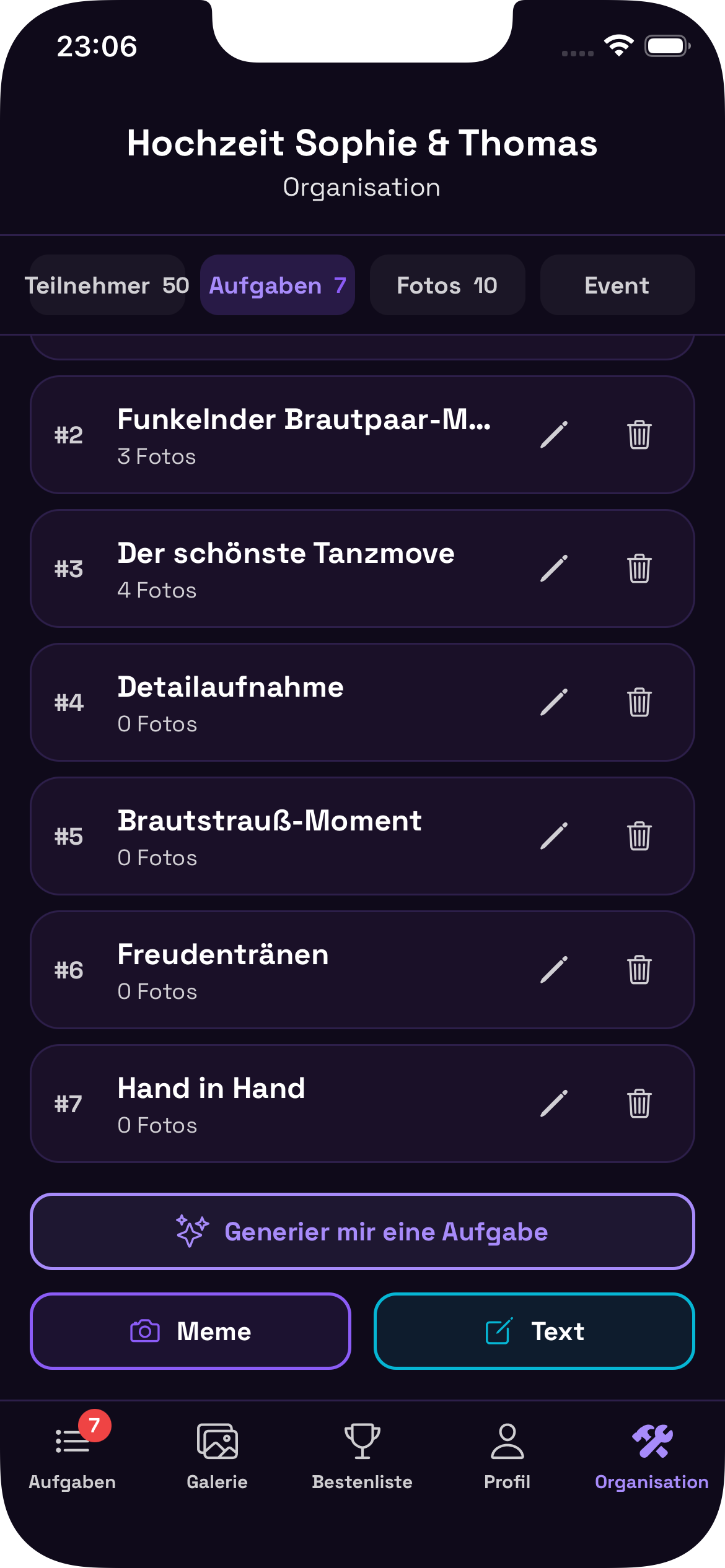This screenshot has width=725, height=1568.
Task: Edit the task Brautstrauß-Moment
Action: tap(555, 835)
